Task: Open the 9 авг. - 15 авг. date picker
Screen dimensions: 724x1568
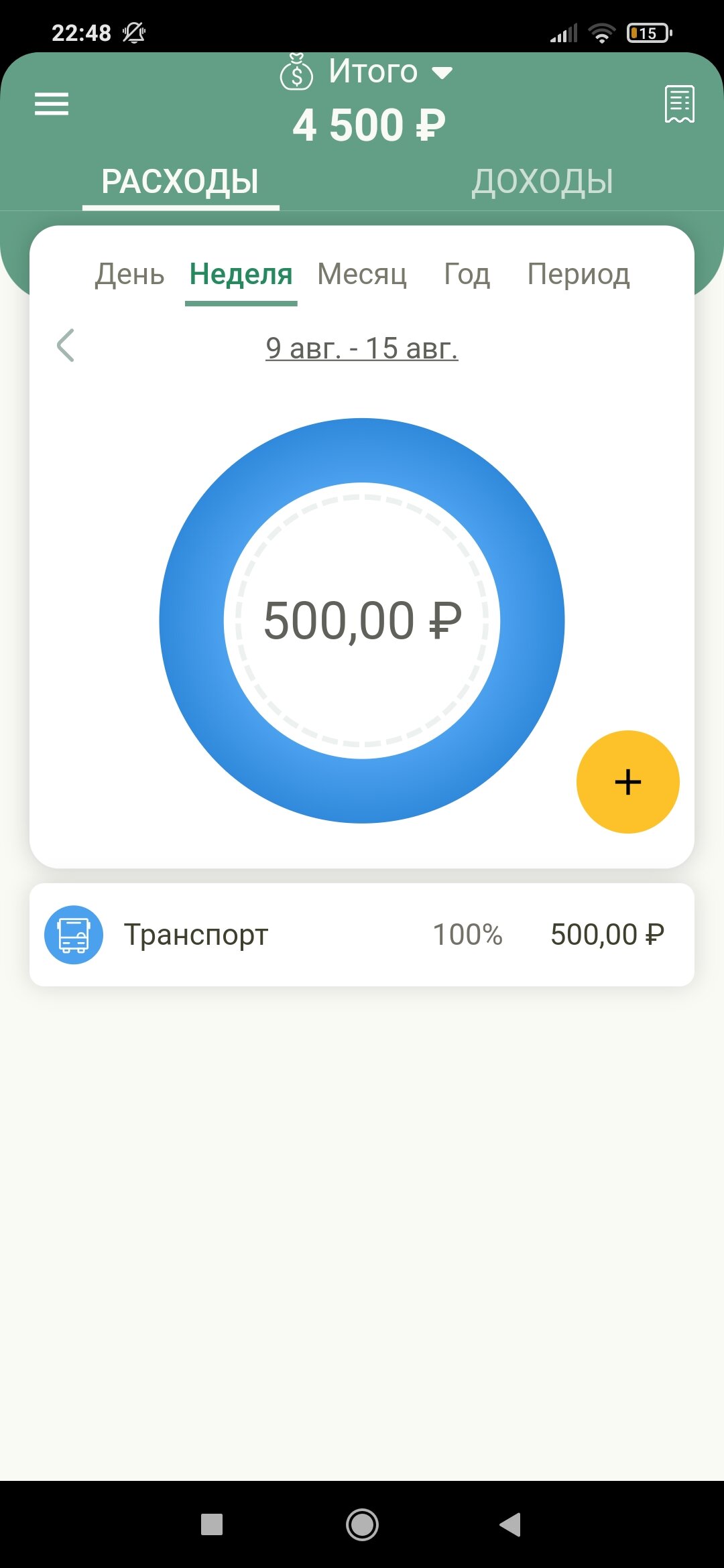Action: pos(362,348)
